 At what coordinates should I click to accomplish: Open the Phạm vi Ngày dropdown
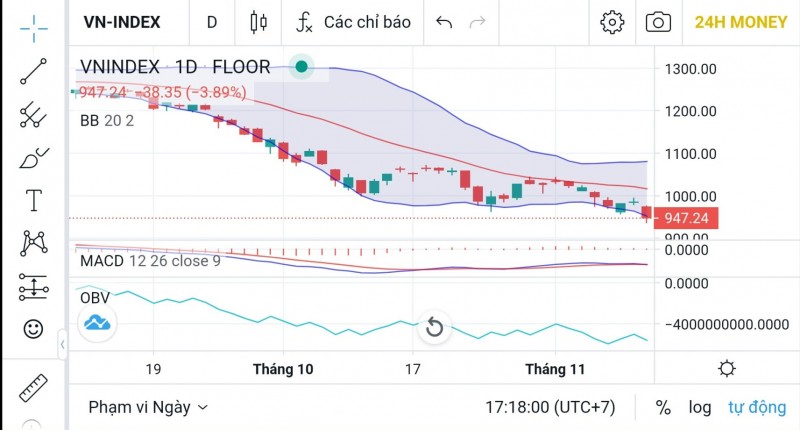[x=148, y=407]
